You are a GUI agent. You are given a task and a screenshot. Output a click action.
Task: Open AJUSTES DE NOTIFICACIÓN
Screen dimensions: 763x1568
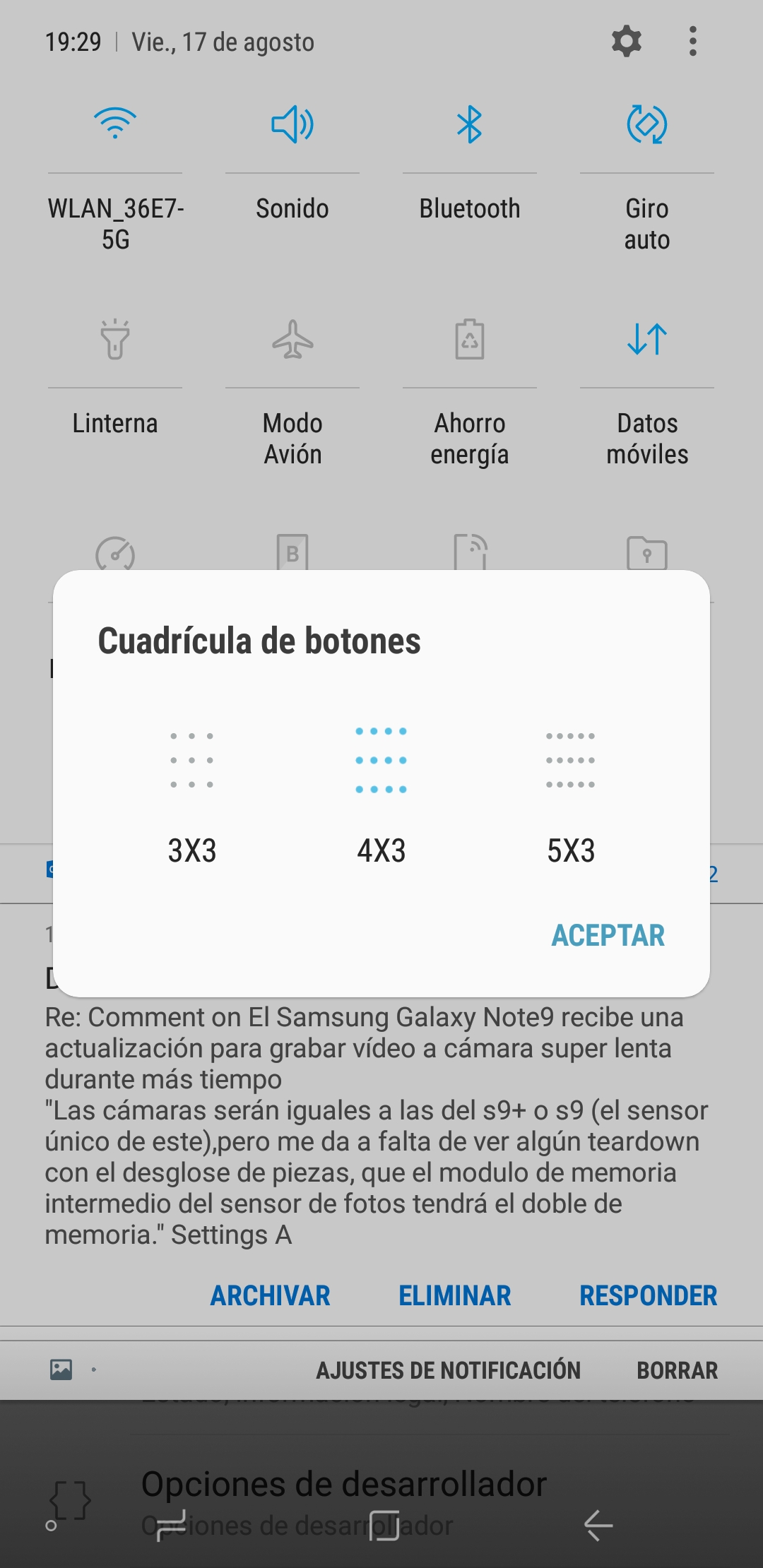point(448,1370)
